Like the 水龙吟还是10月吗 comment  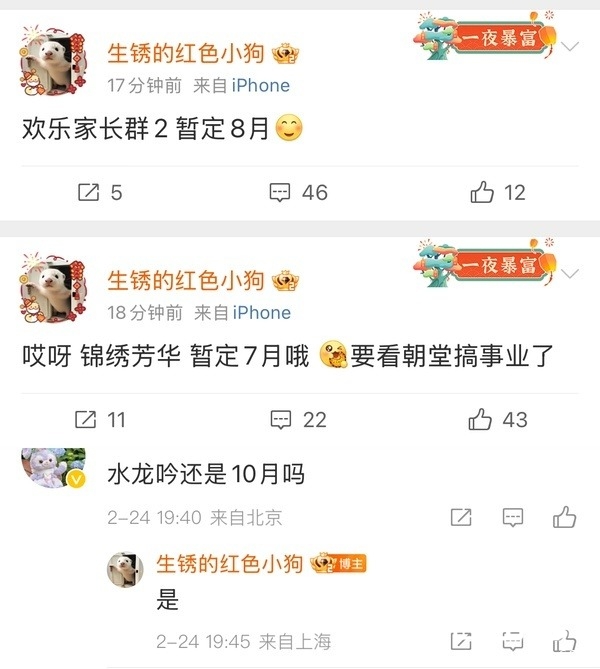point(564,517)
